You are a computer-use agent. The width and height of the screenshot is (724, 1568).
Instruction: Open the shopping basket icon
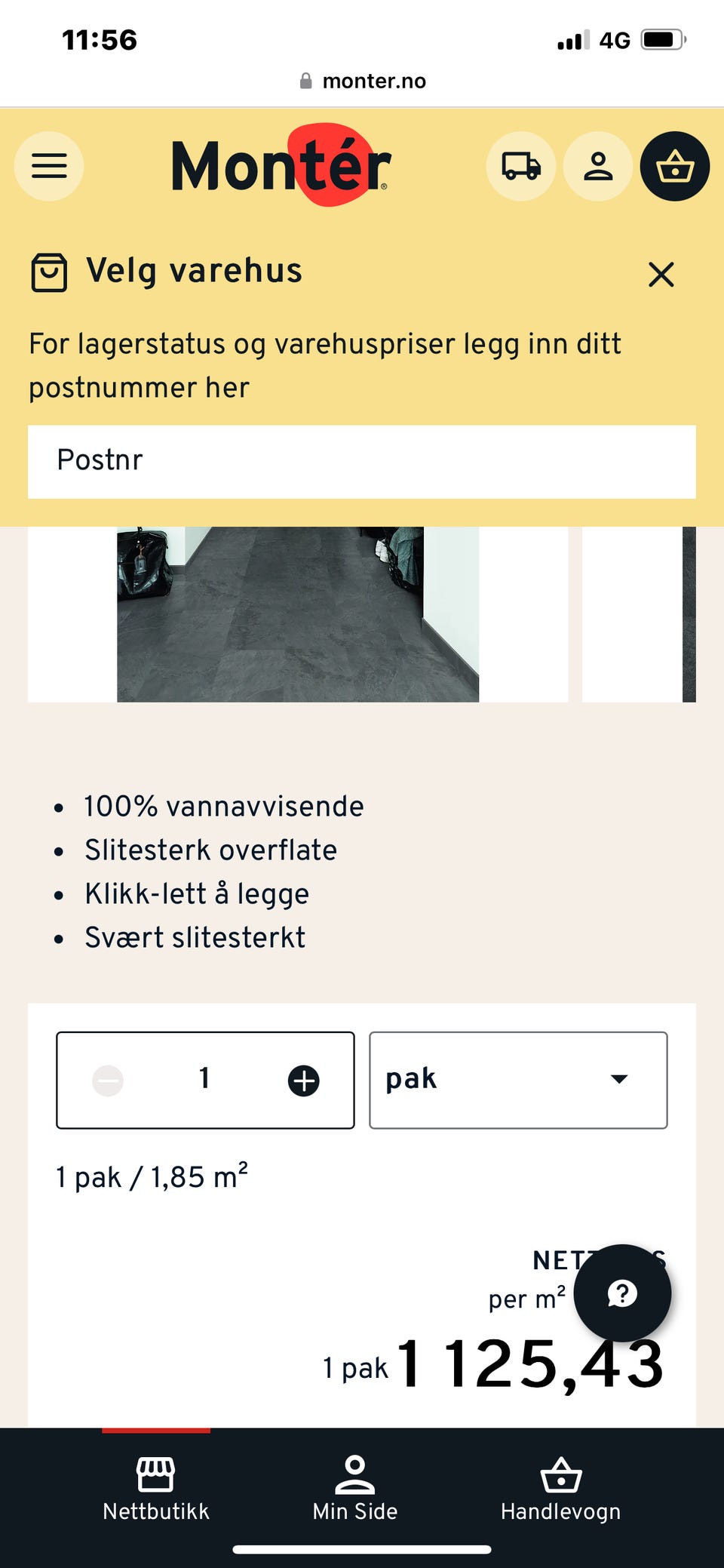[675, 166]
